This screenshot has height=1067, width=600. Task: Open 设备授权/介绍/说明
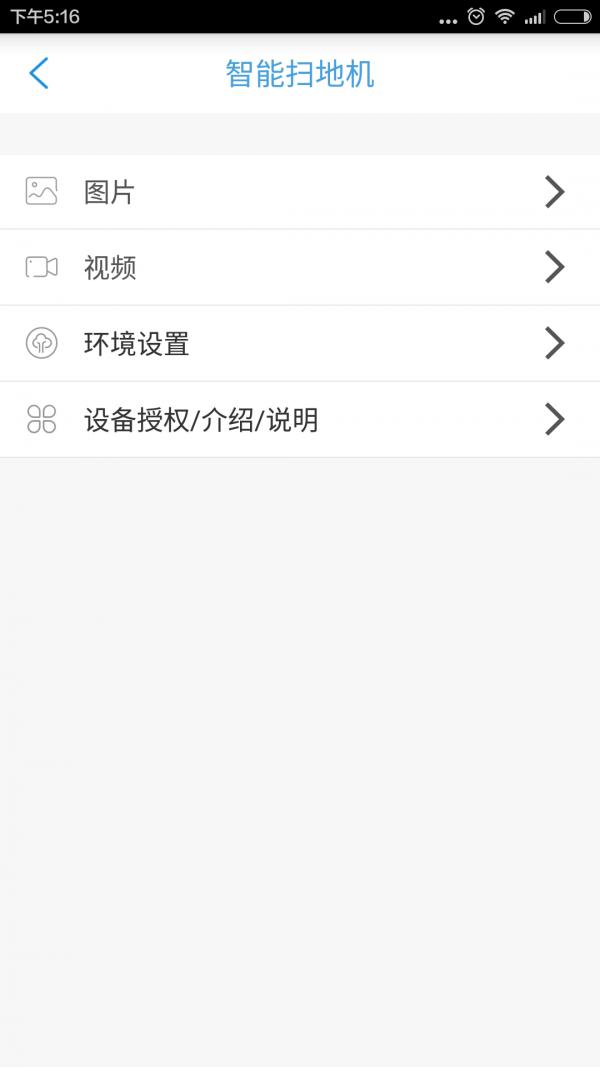click(x=300, y=420)
